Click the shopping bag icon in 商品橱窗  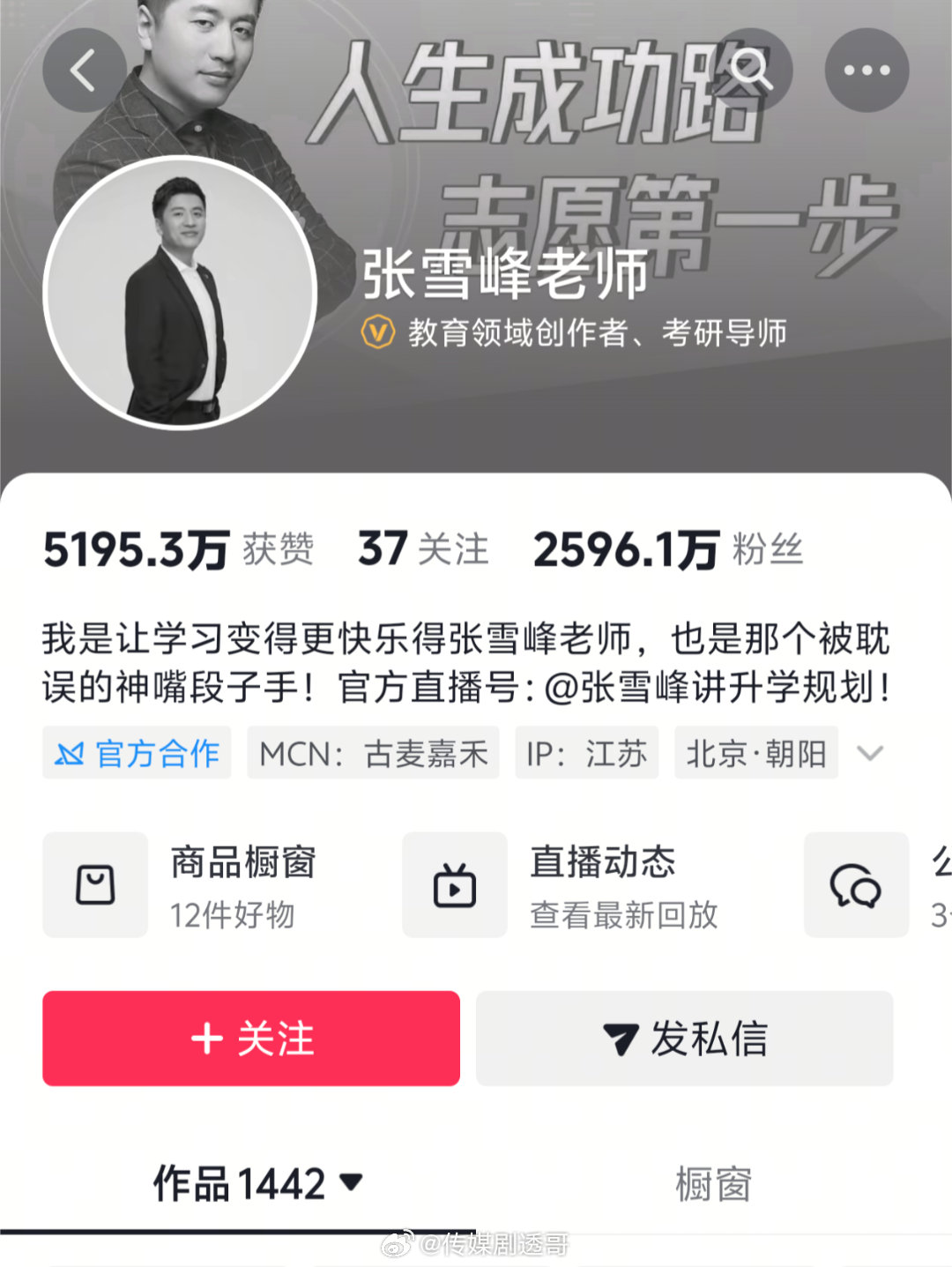coord(94,884)
